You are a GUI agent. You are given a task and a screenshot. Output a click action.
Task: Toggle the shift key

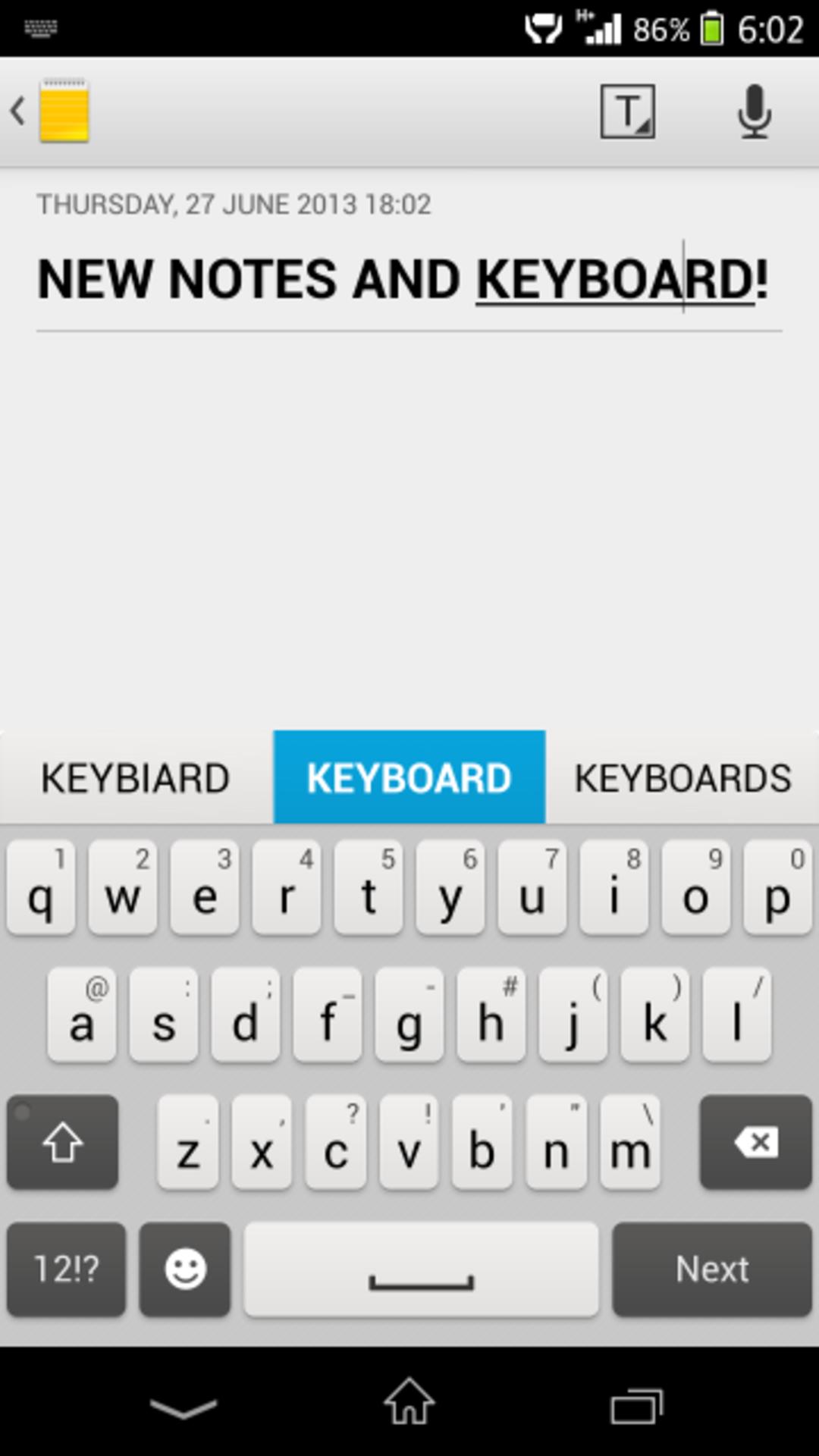click(63, 1142)
